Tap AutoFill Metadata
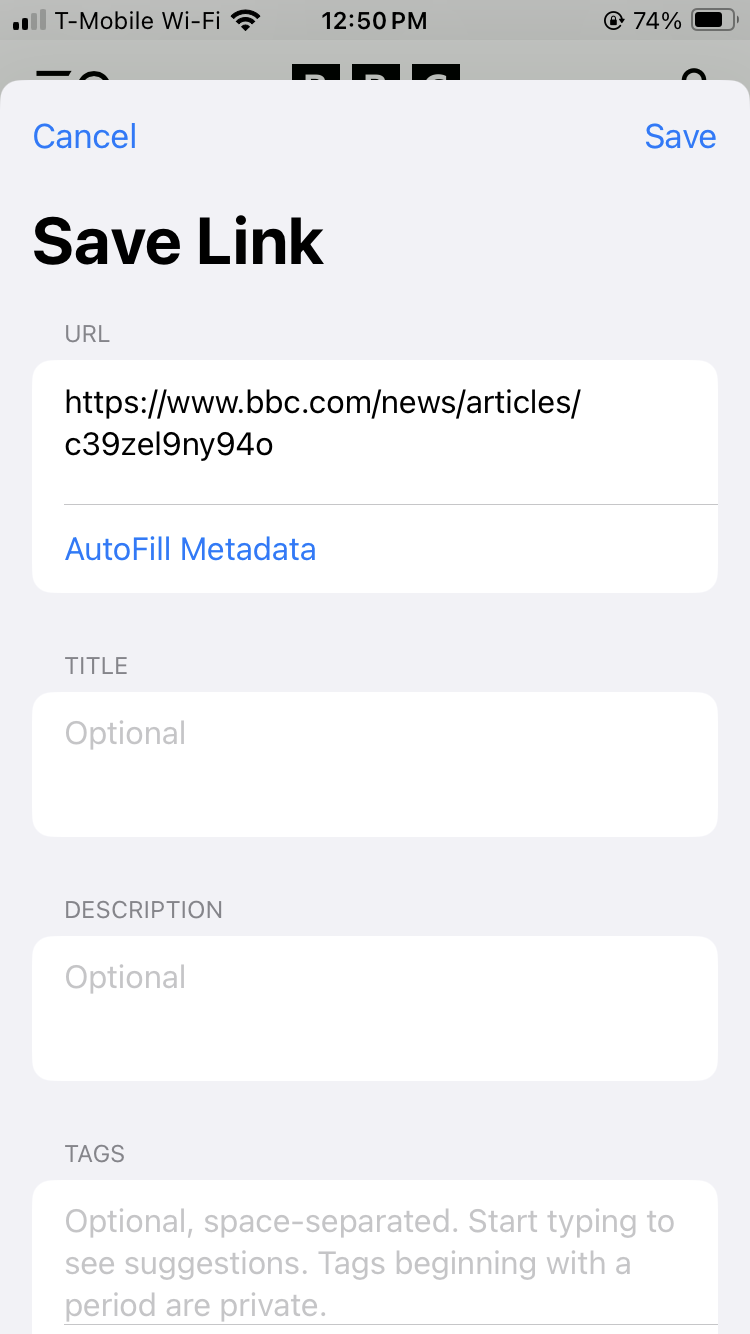This screenshot has width=750, height=1334. click(x=191, y=549)
